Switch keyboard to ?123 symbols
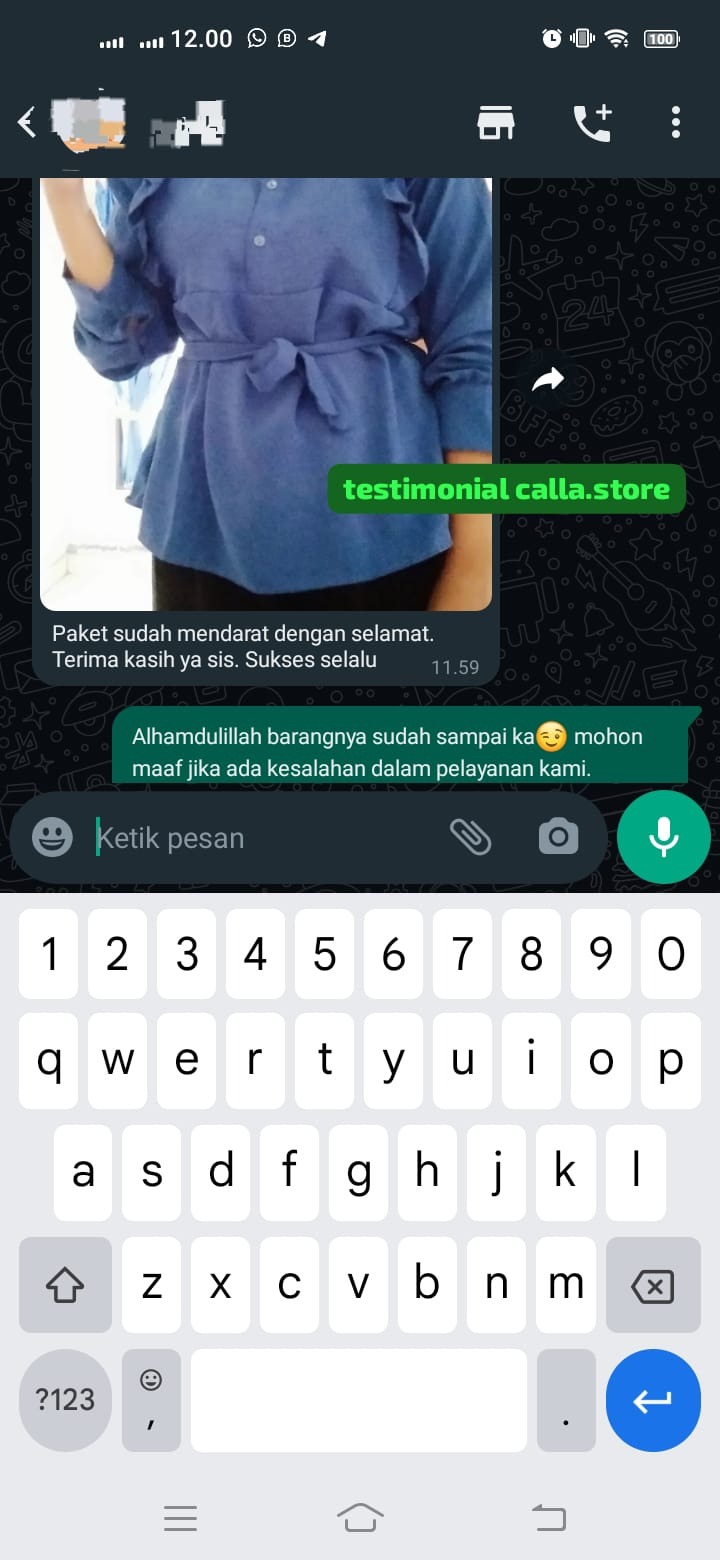Viewport: 720px width, 1560px height. pyautogui.click(x=65, y=1400)
